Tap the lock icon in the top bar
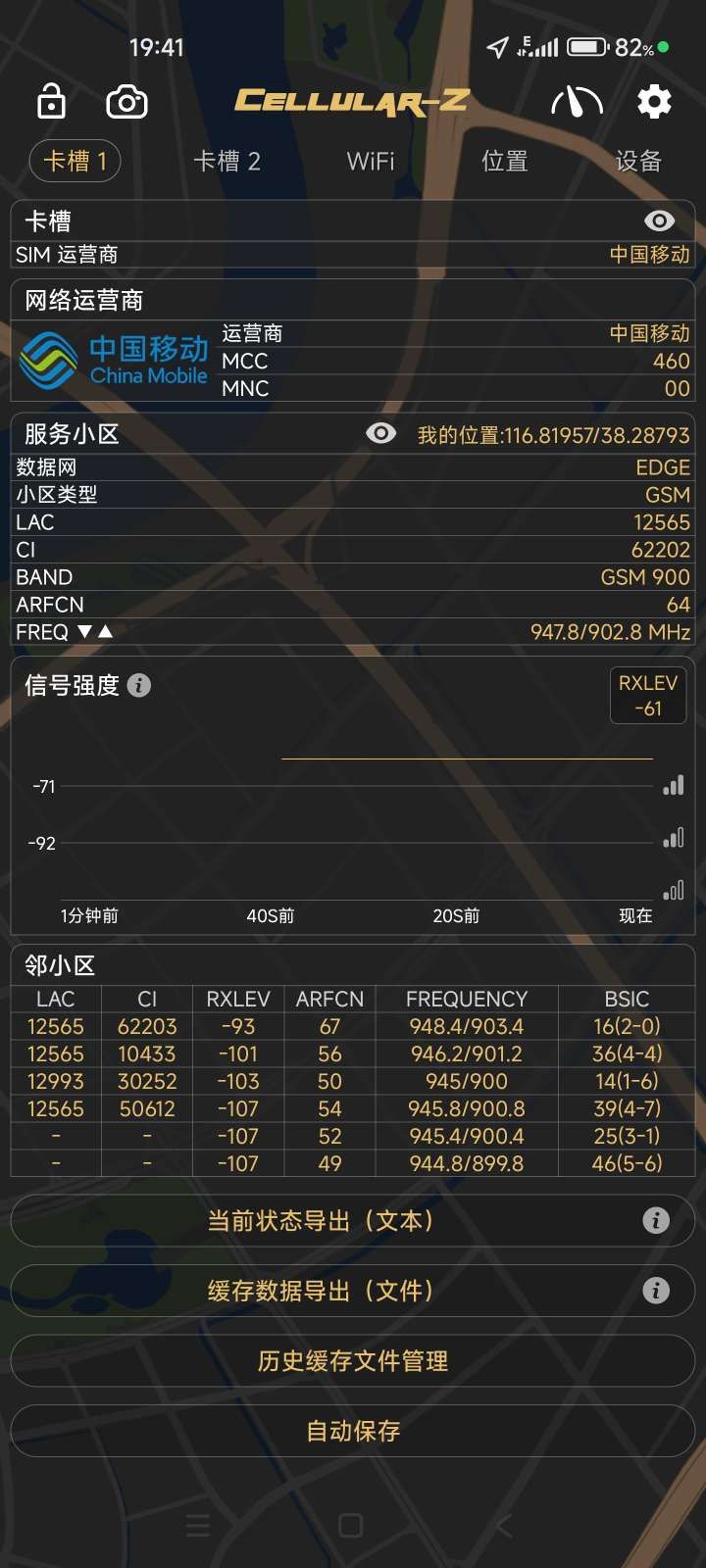The width and height of the screenshot is (706, 1568). click(51, 101)
